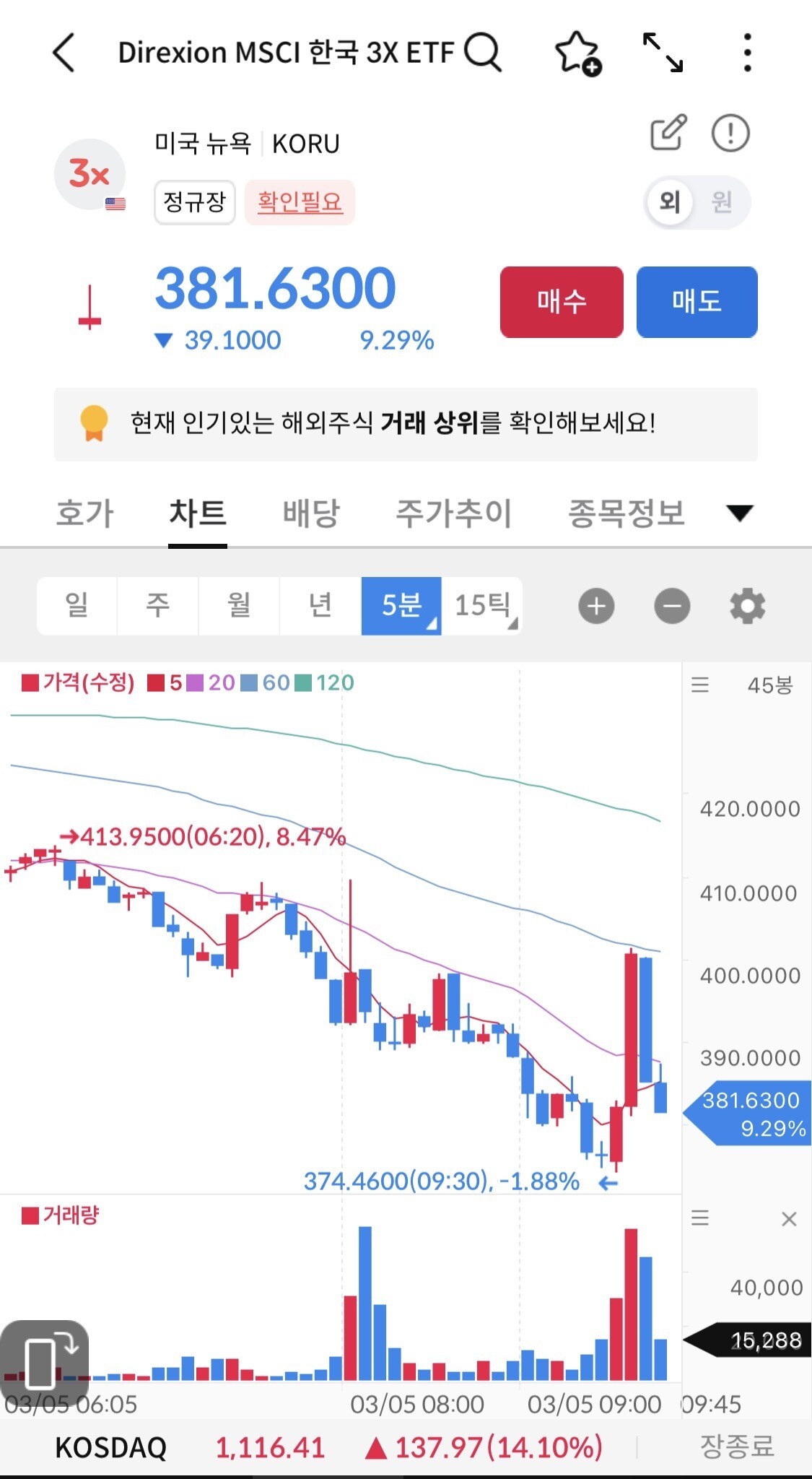Select the 일 daily chart period
812x1479 pixels.
(77, 606)
